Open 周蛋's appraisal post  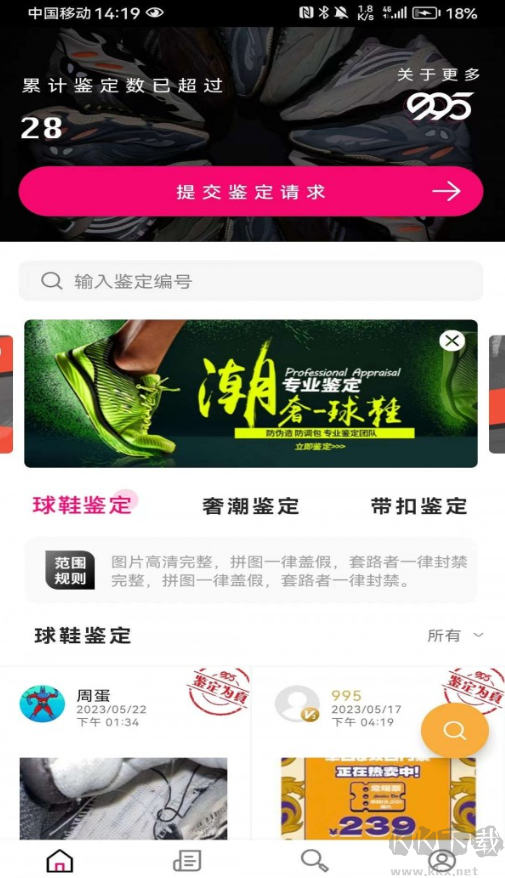[125, 753]
